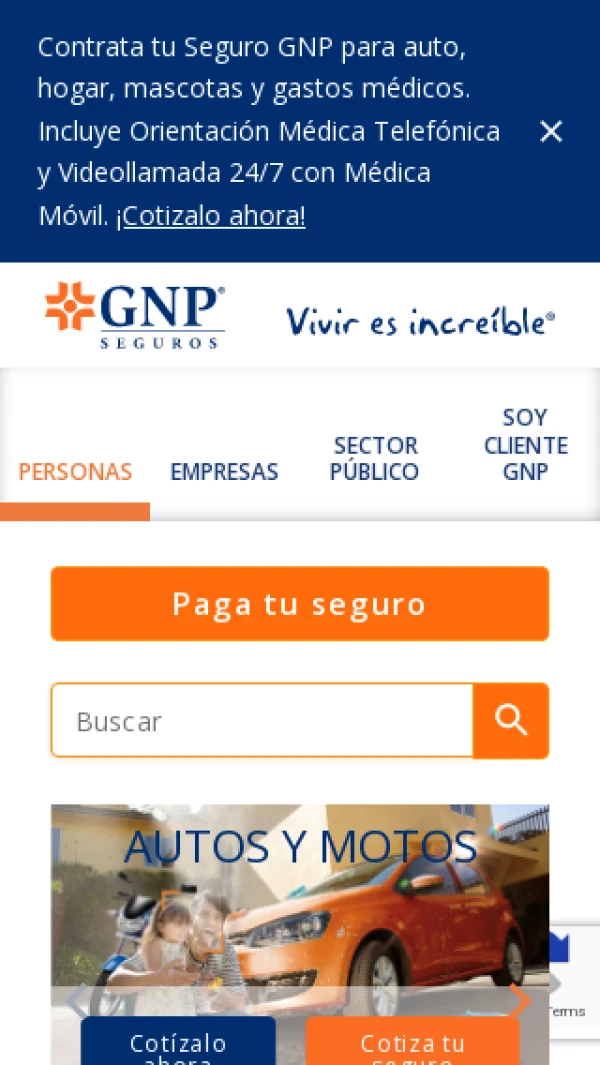Open the ¡Cotizalo ahora! banner link

click(x=211, y=216)
